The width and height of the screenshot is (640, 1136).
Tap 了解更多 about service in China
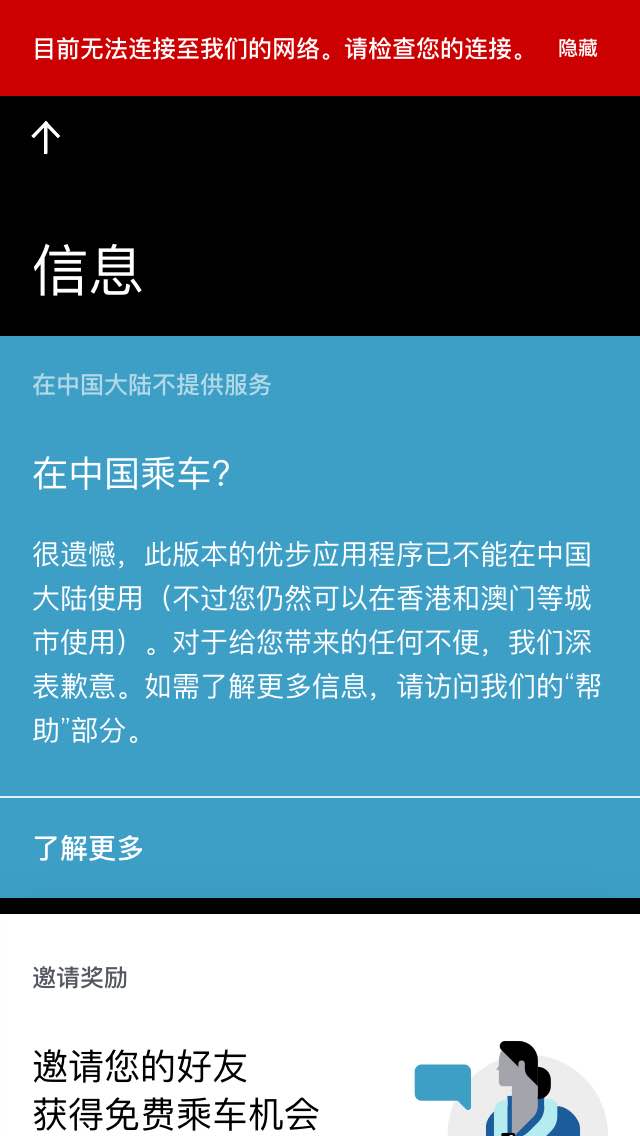coord(89,848)
